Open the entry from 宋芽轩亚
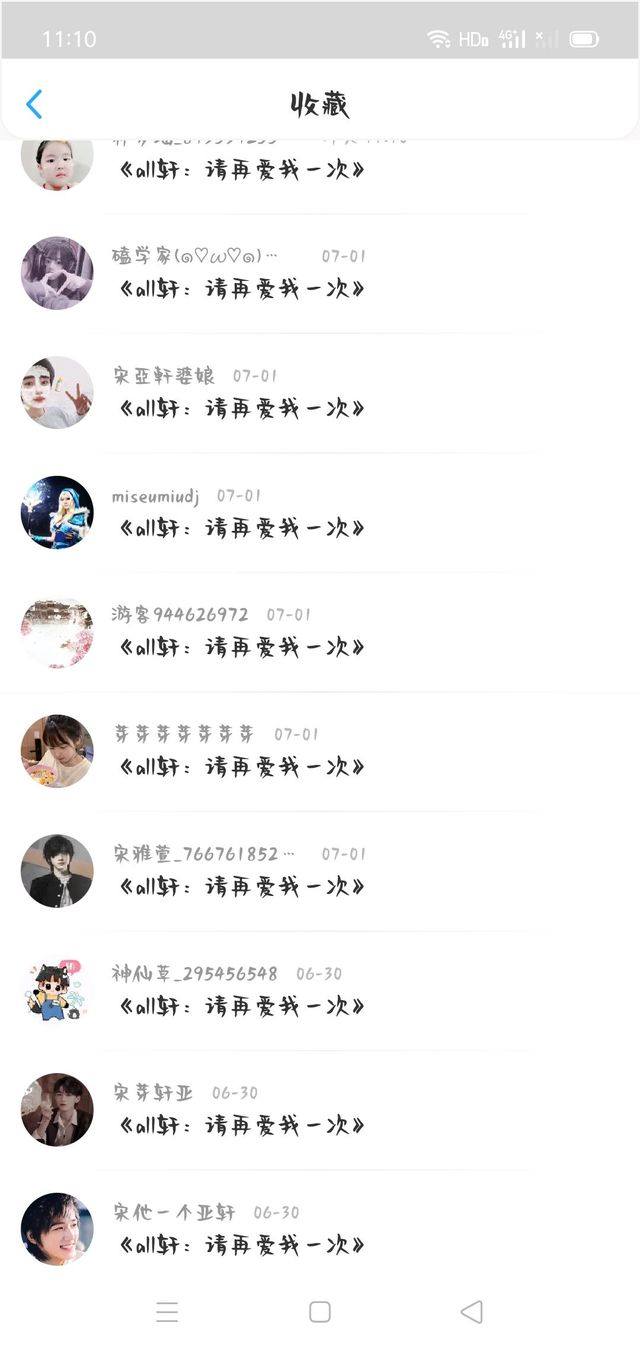 coord(240,1125)
